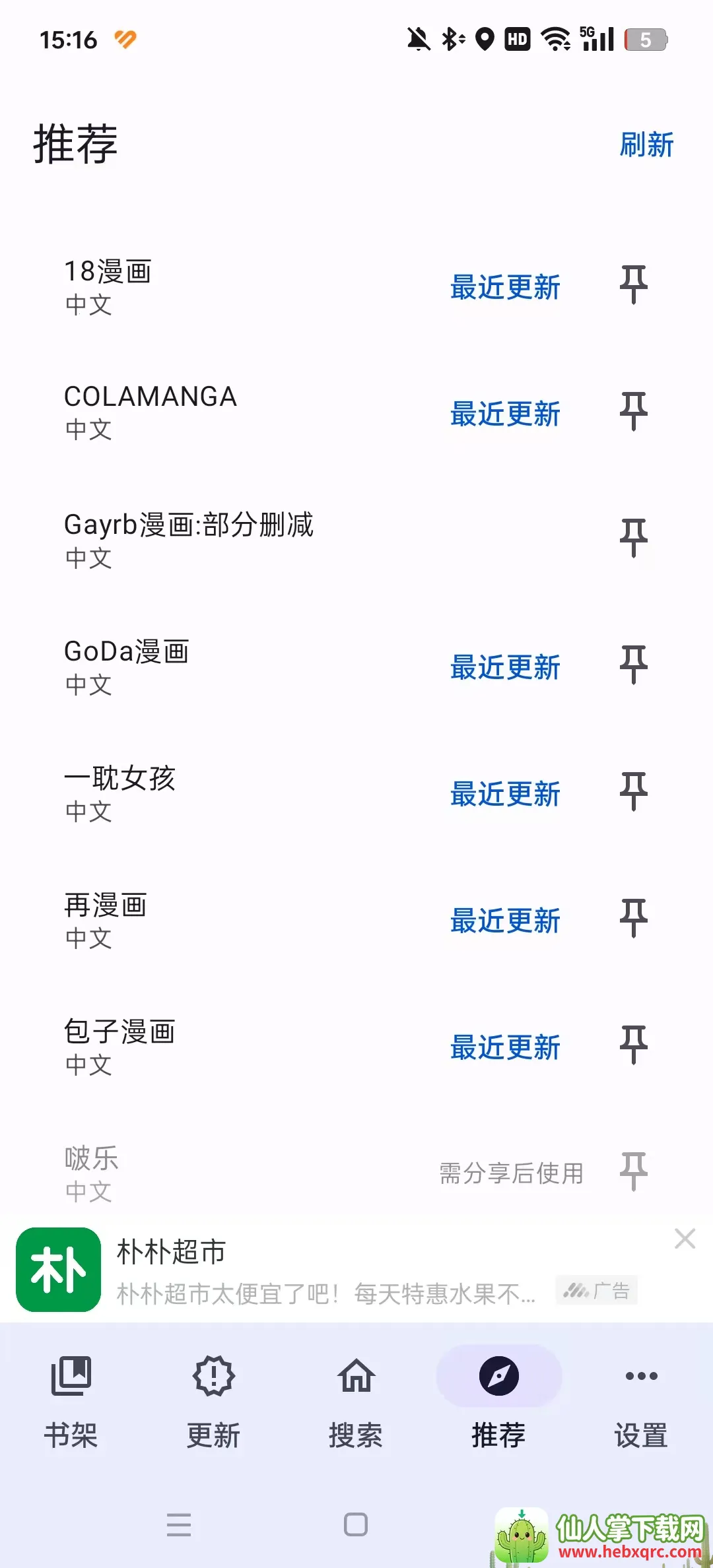Pin the COLAMANGA source
The image size is (713, 1568).
pyautogui.click(x=634, y=412)
